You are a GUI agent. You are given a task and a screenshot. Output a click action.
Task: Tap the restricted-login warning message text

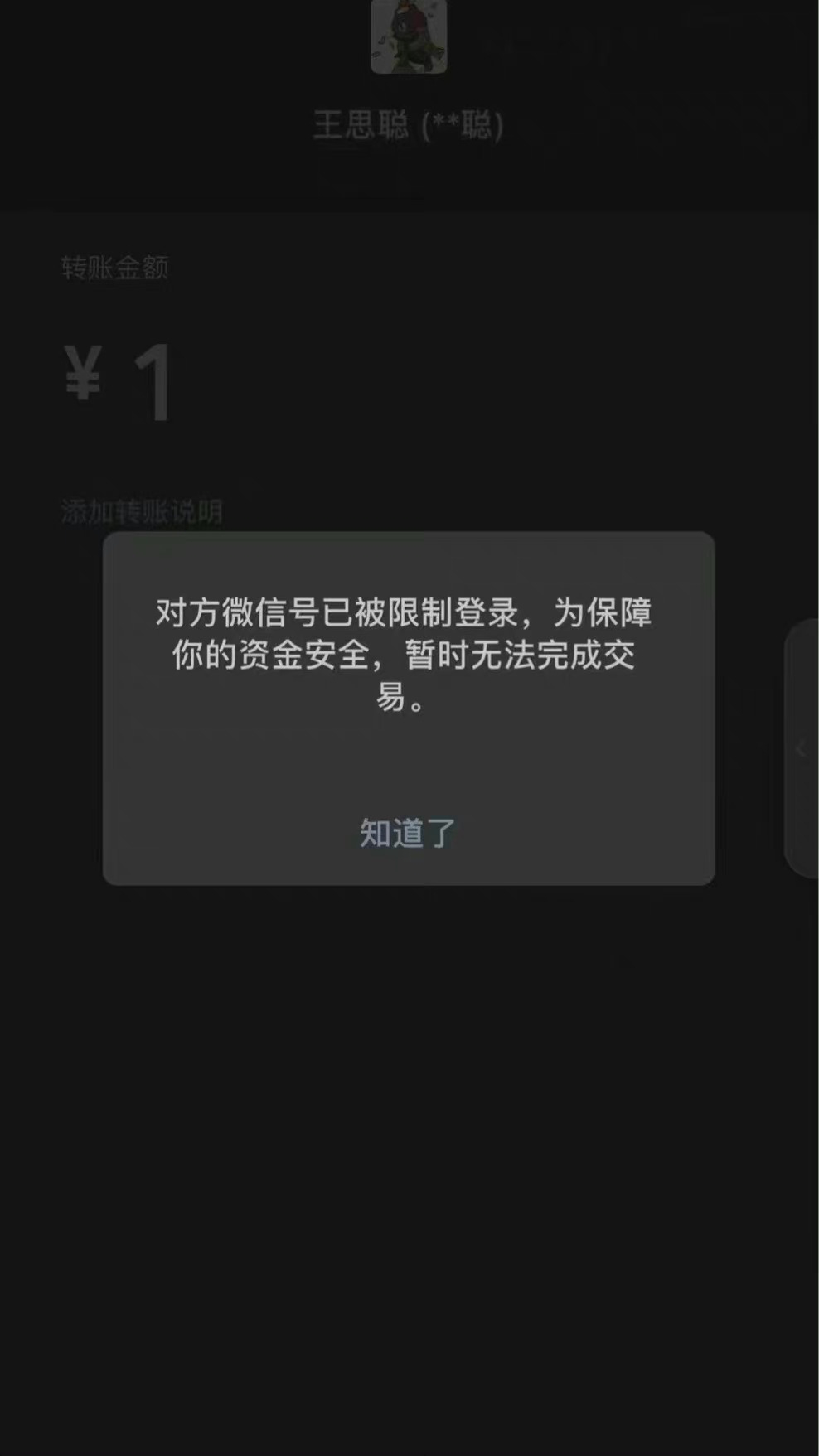[406, 655]
